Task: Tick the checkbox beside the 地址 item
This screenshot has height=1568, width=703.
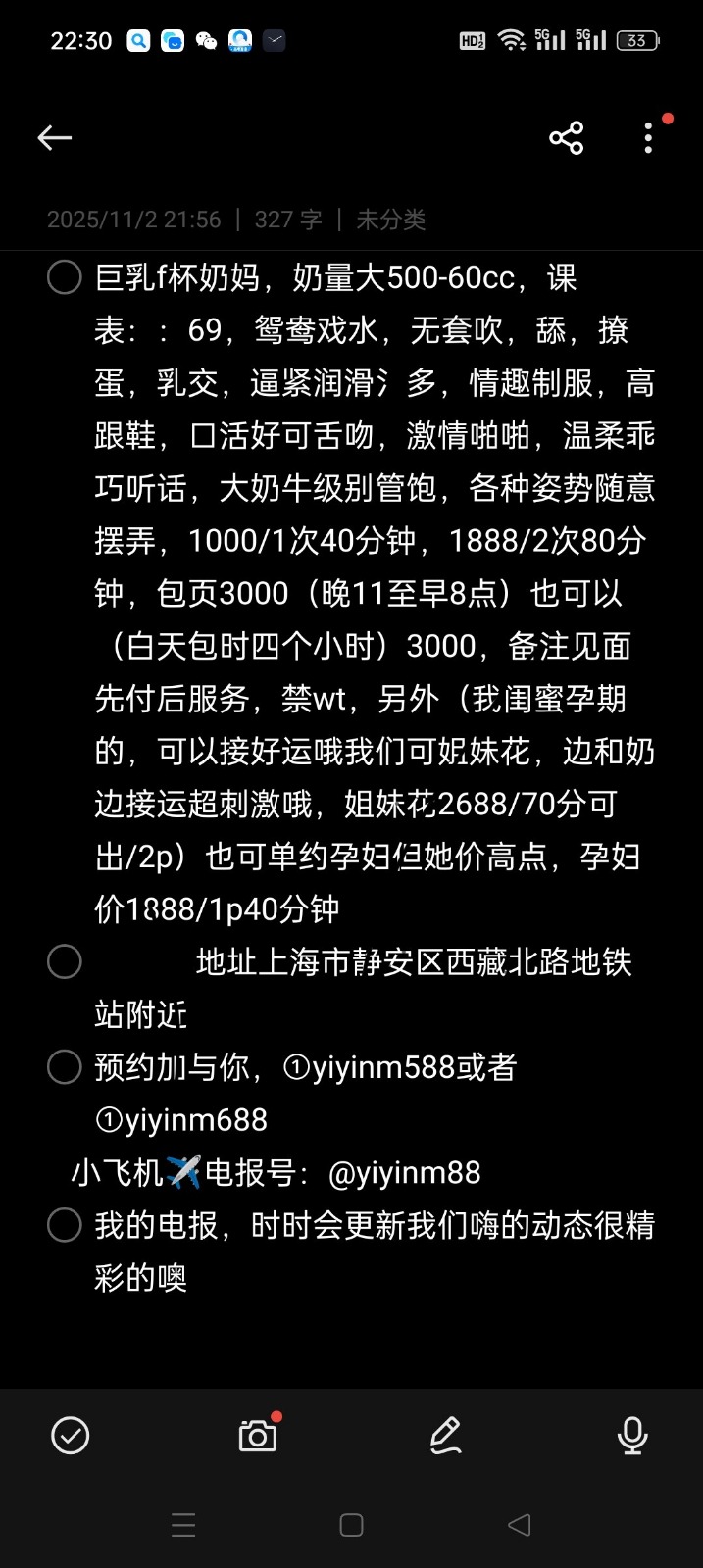Action: 65,961
